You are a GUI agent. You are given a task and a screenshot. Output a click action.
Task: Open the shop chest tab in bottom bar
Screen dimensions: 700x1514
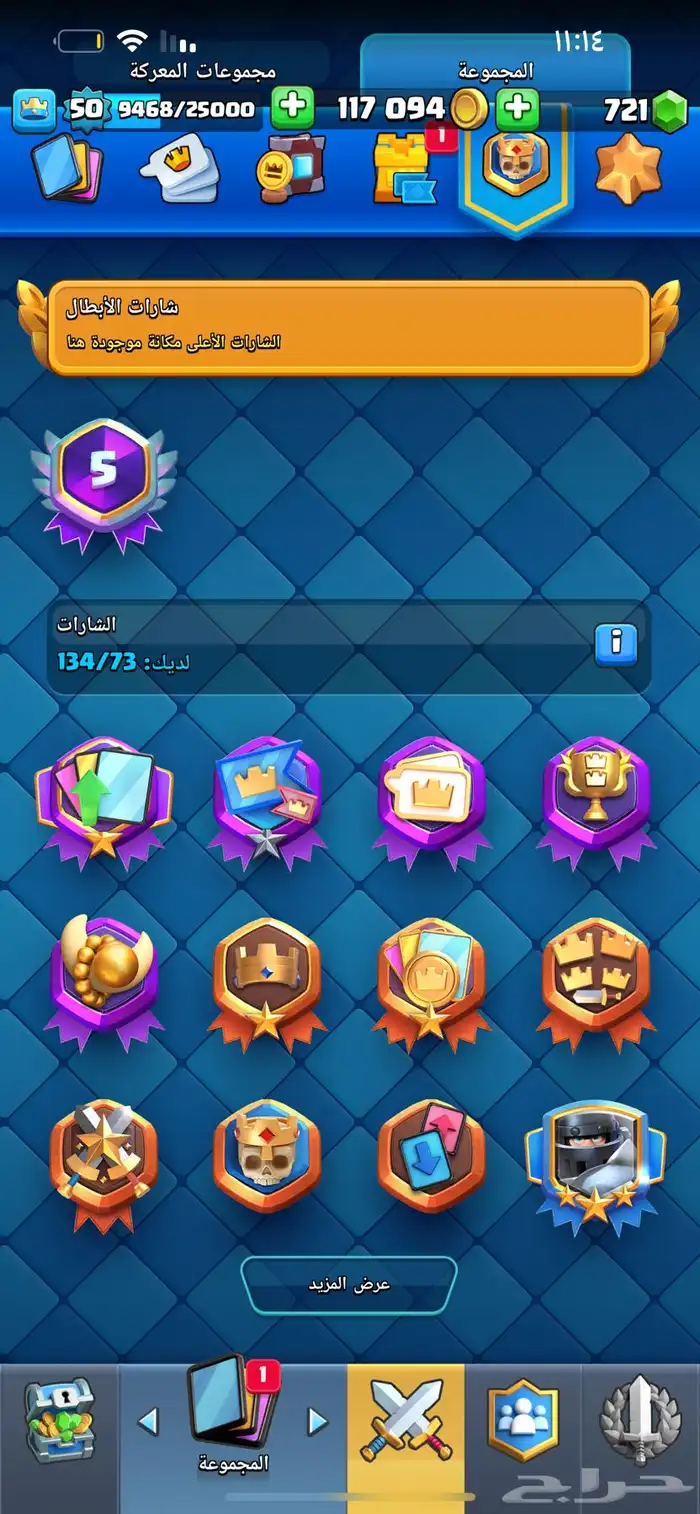(60, 1420)
